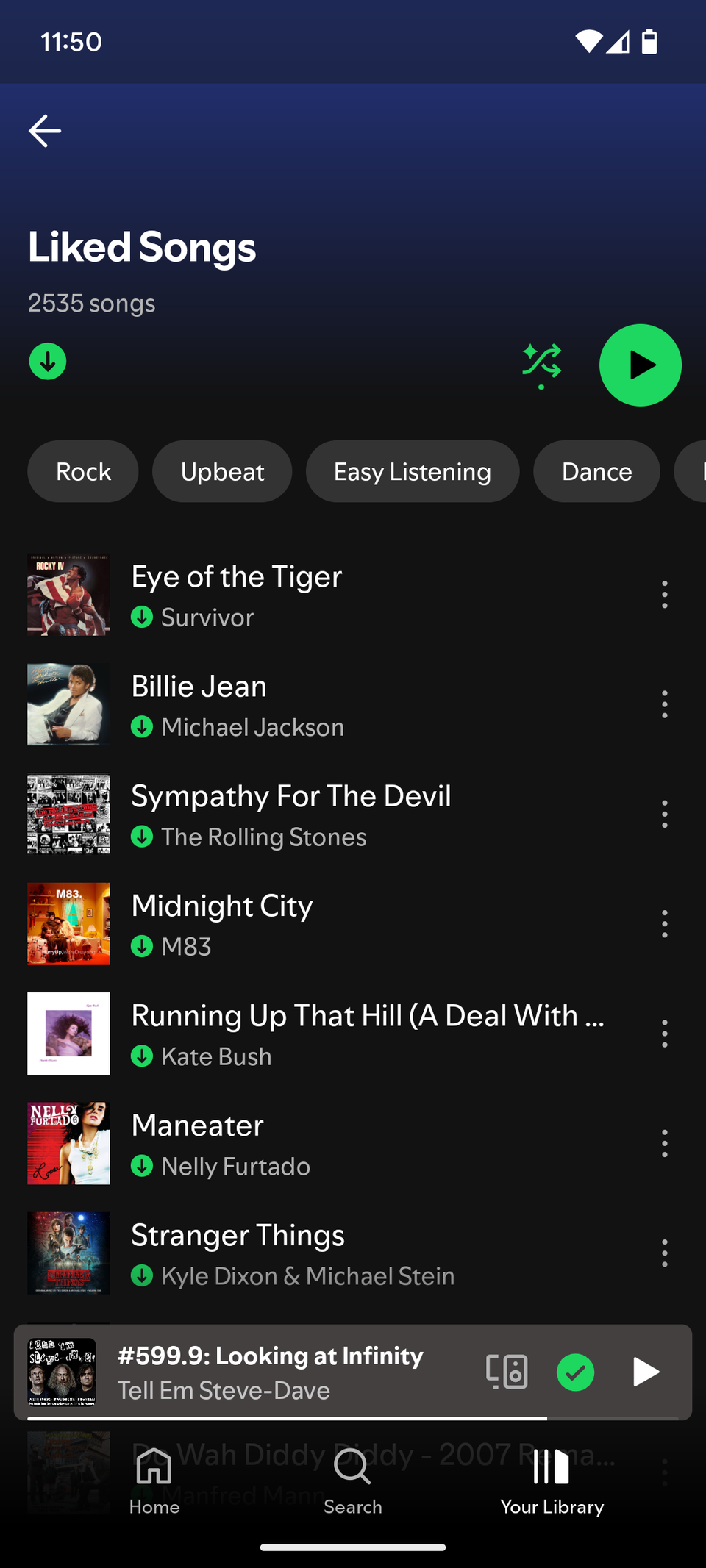The height and width of the screenshot is (1568, 706).
Task: Select the Upbeat filter tab
Action: tap(221, 471)
